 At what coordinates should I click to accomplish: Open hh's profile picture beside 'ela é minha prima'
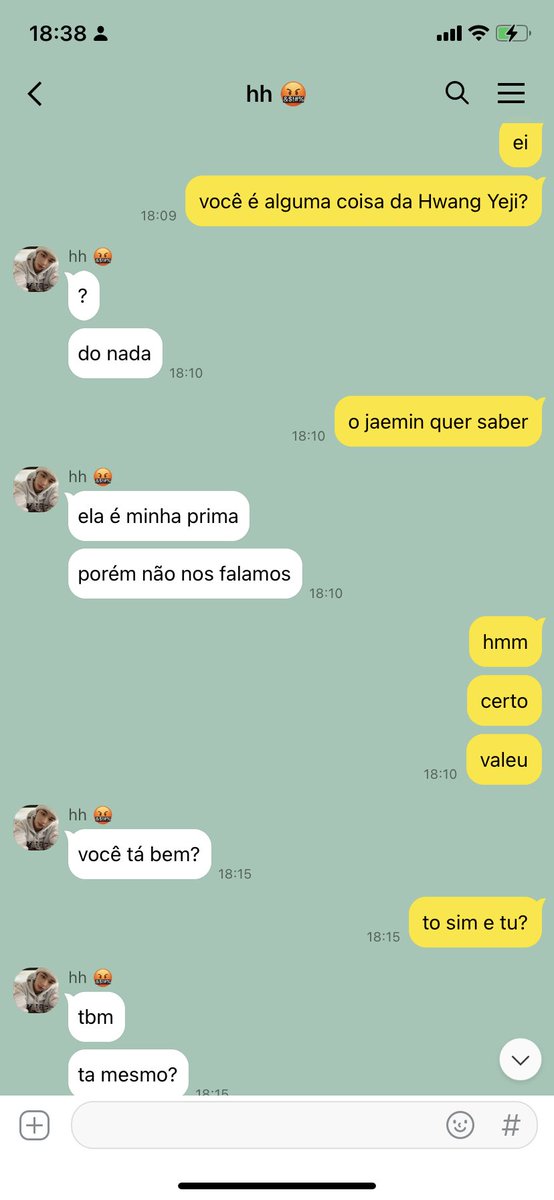pos(36,489)
